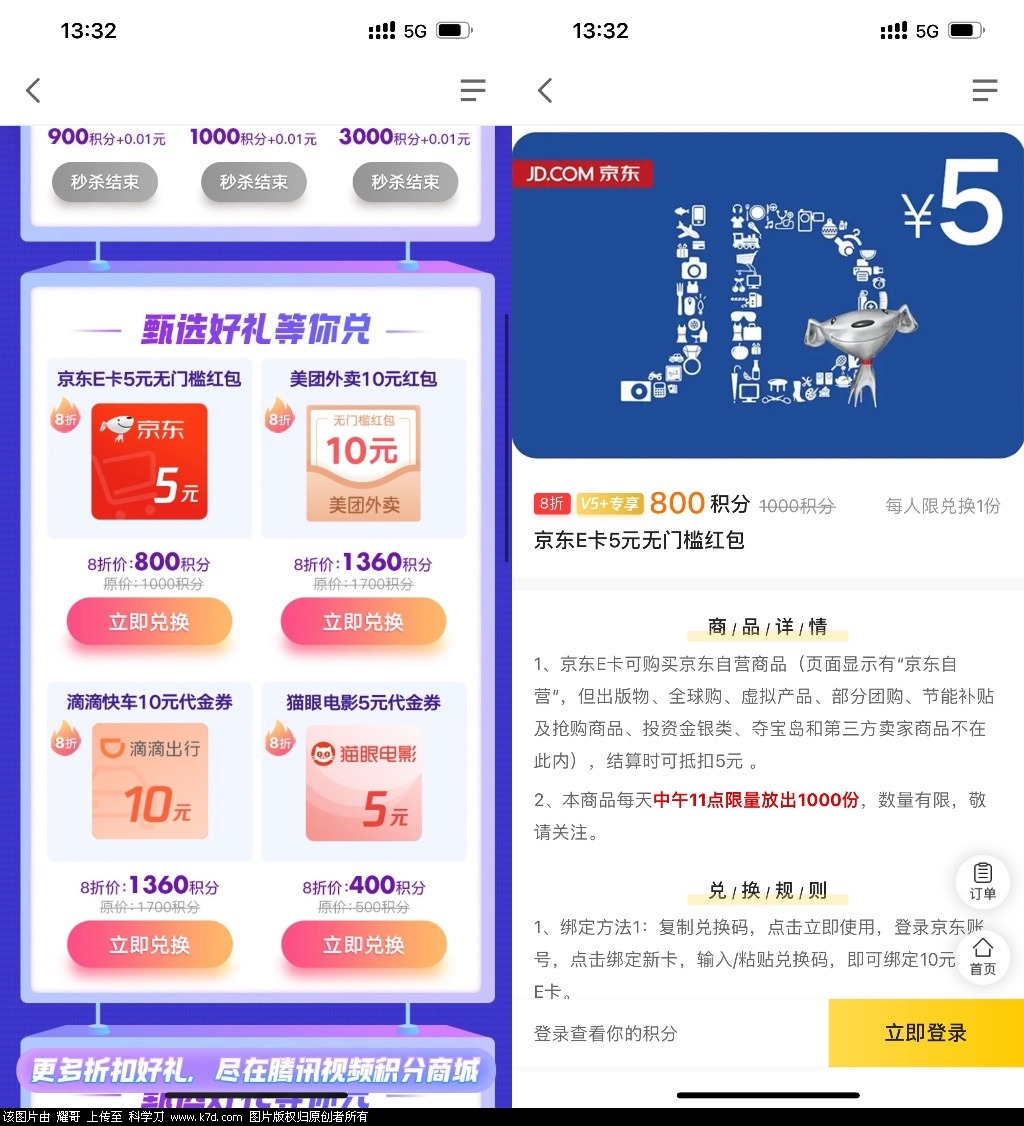Screen dimensions: 1024x1126
Task: Open the 更多折扣好礼 Tencent Video points mall banner
Action: [x=255, y=1070]
